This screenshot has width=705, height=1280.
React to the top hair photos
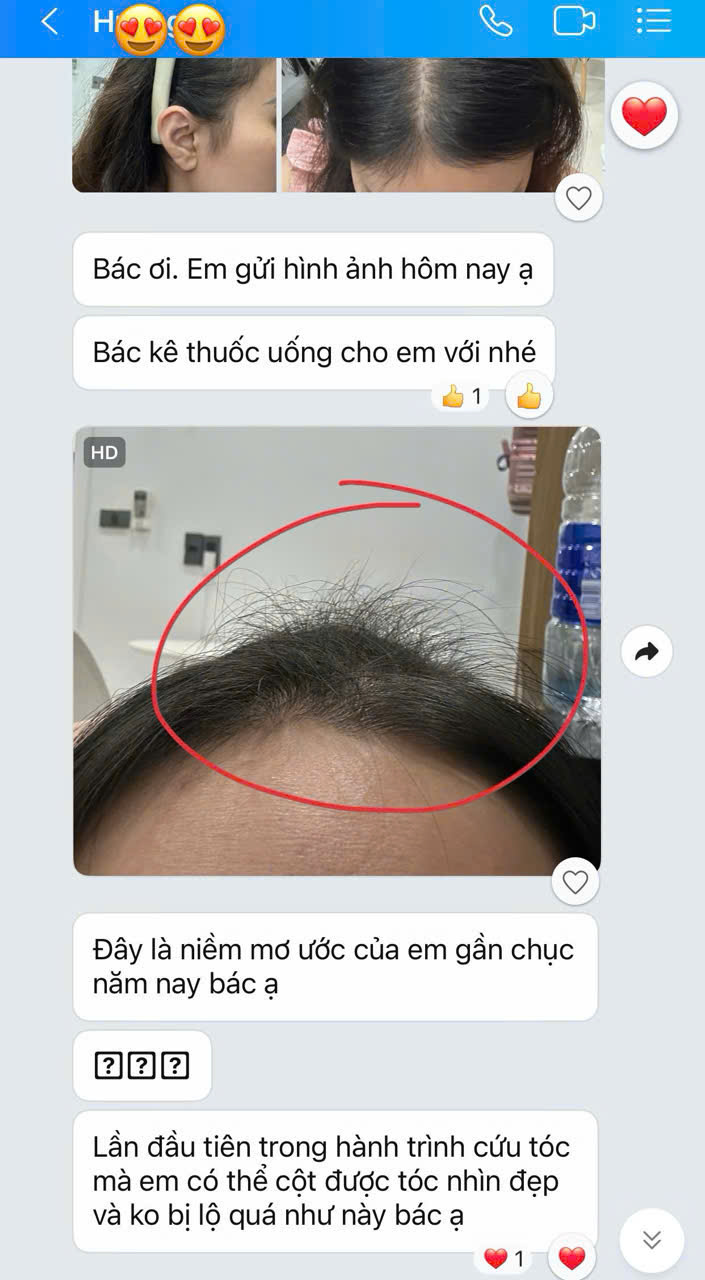(578, 198)
